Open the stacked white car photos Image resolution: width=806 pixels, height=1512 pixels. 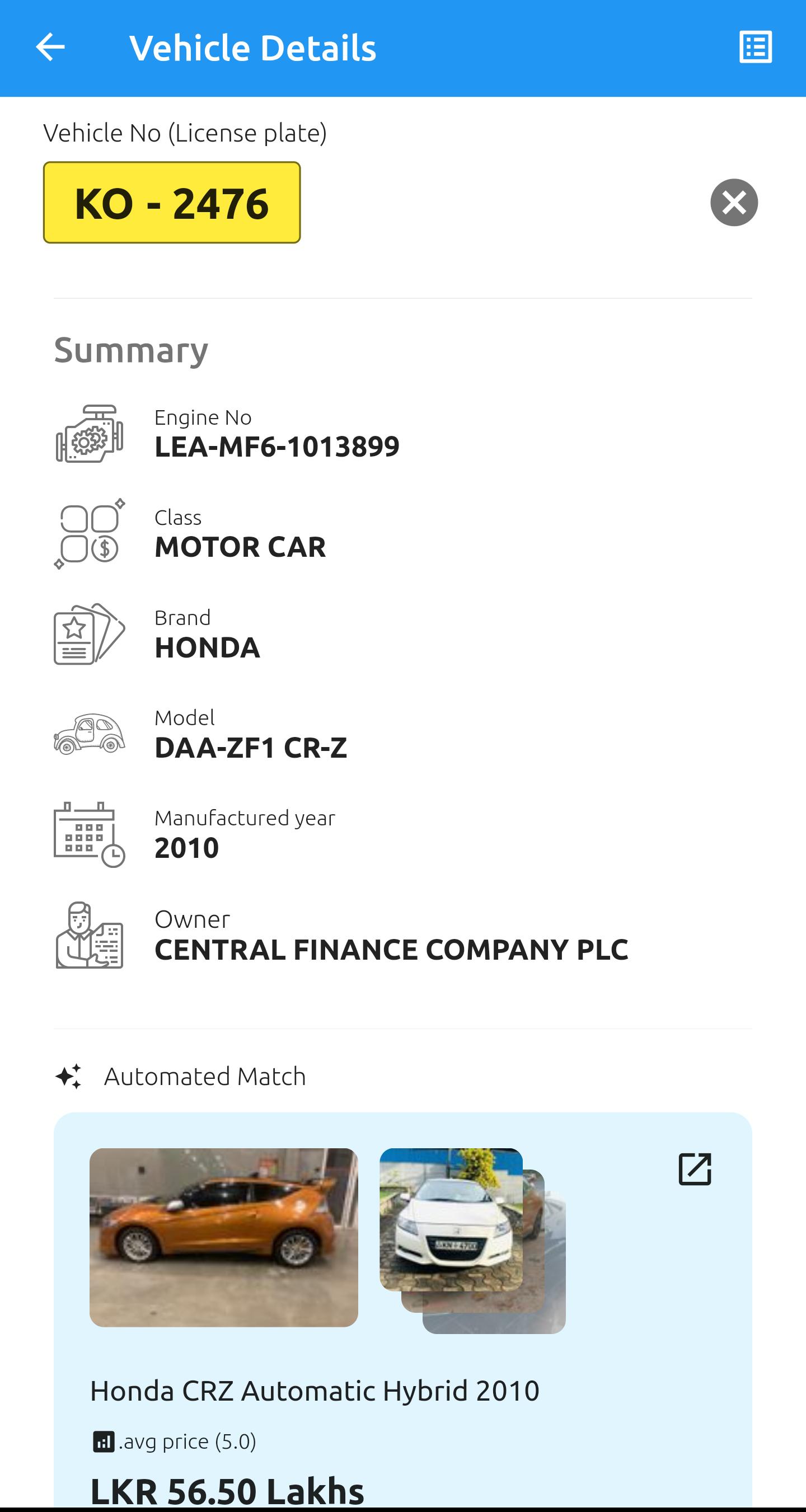click(x=472, y=1240)
